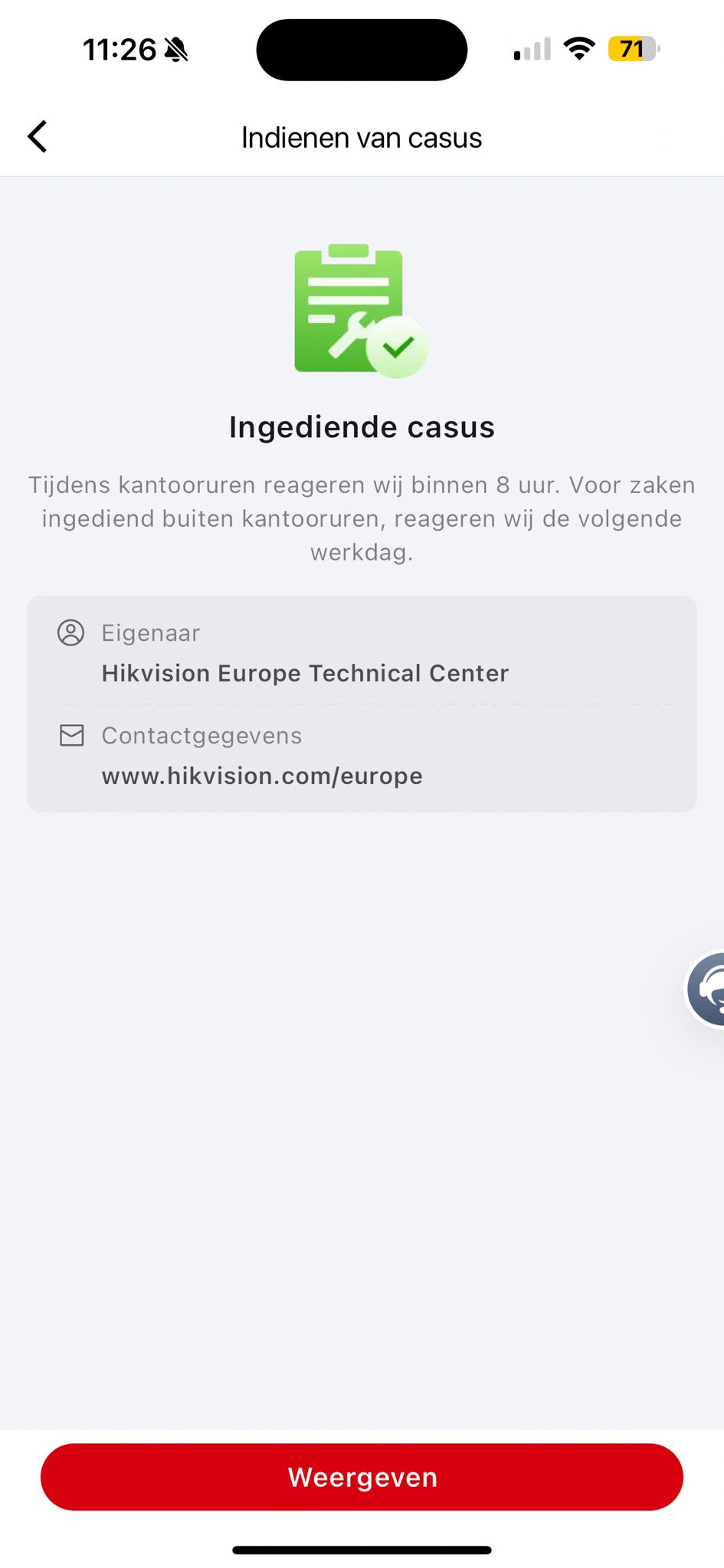Image resolution: width=724 pixels, height=1568 pixels.
Task: Open the floating customer support headset
Action: tap(706, 988)
